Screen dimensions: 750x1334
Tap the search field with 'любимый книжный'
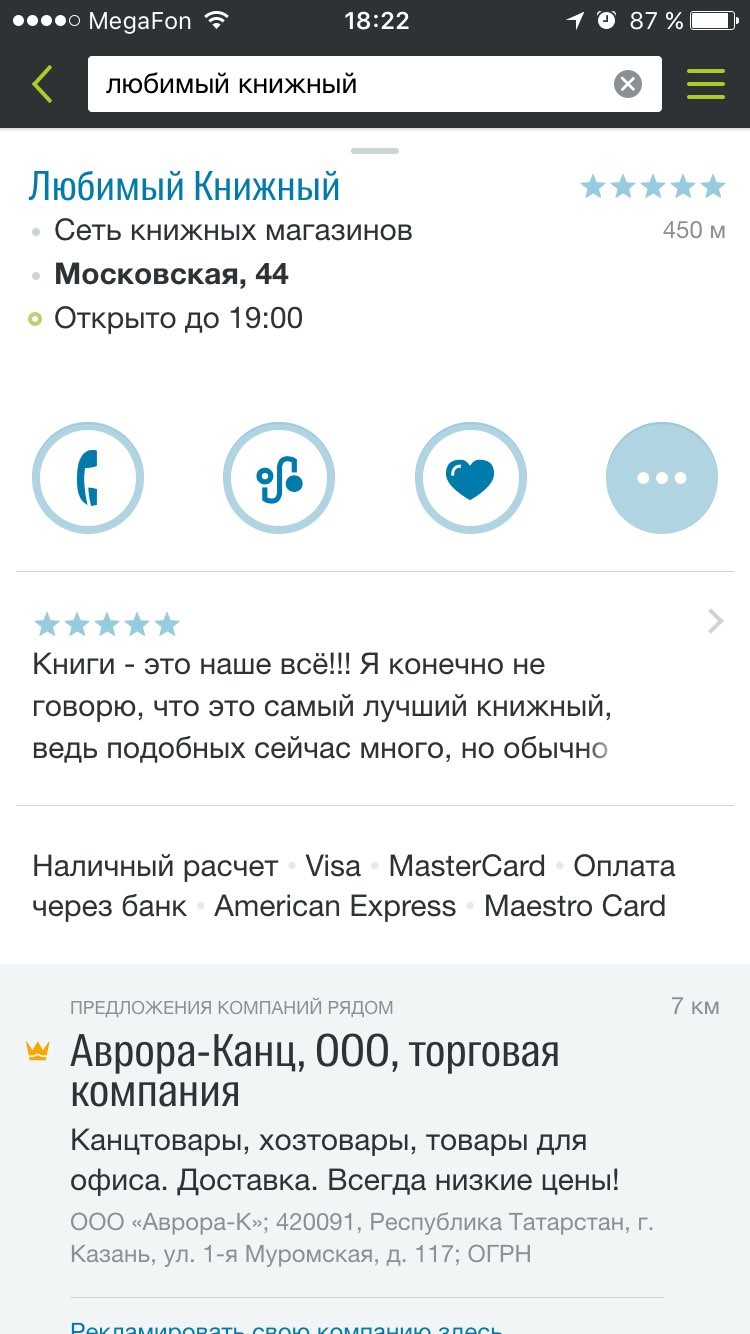click(375, 84)
